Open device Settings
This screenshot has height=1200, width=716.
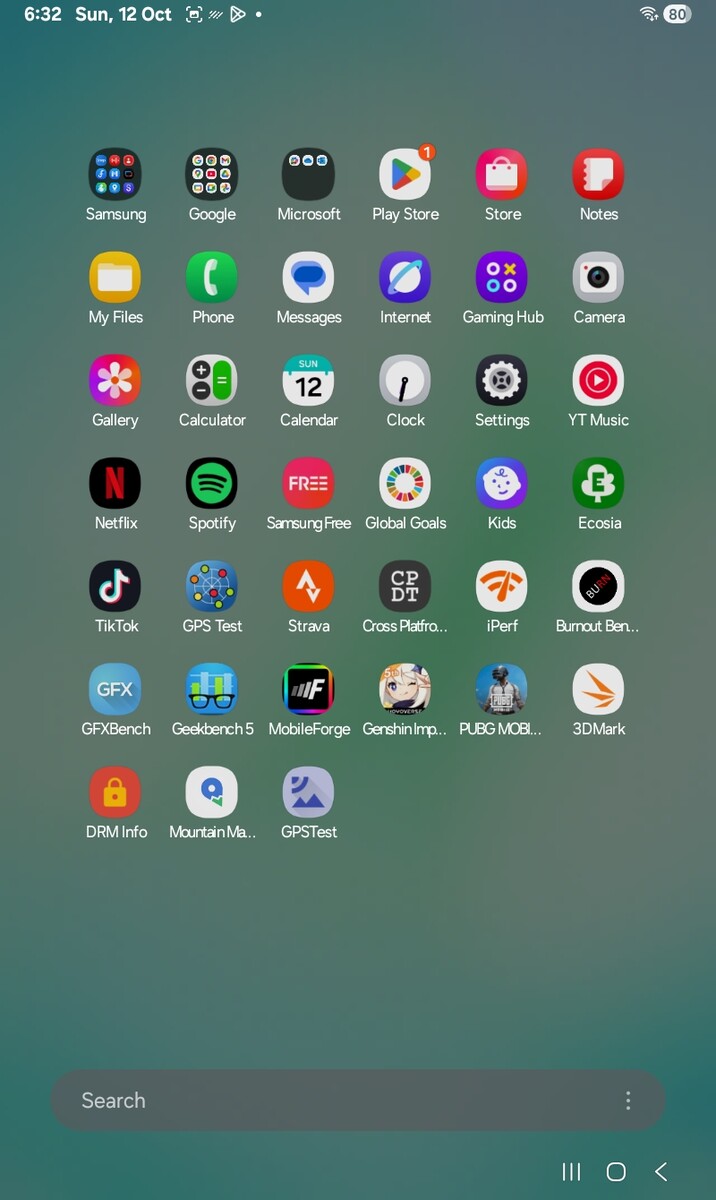pos(502,381)
